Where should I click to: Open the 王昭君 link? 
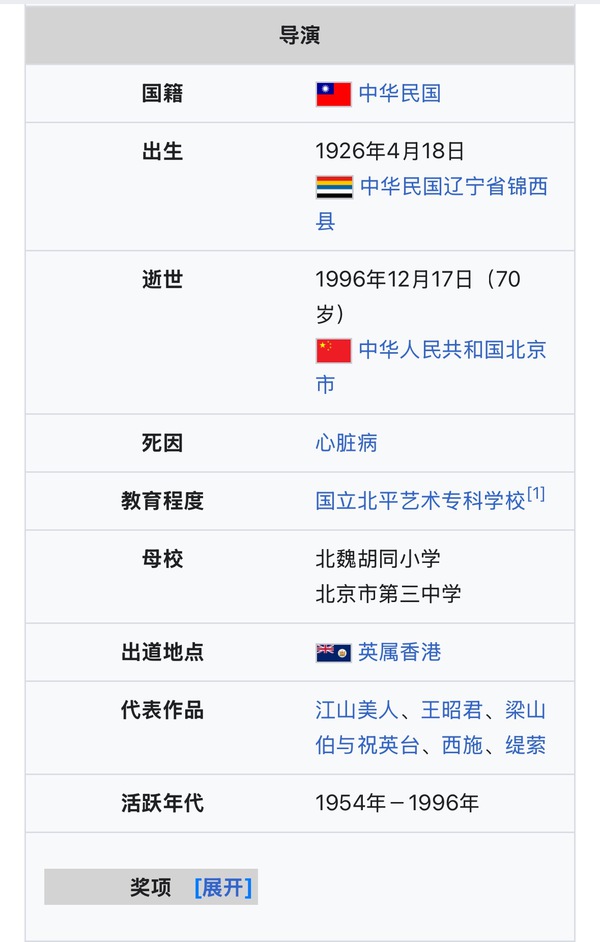pos(450,711)
